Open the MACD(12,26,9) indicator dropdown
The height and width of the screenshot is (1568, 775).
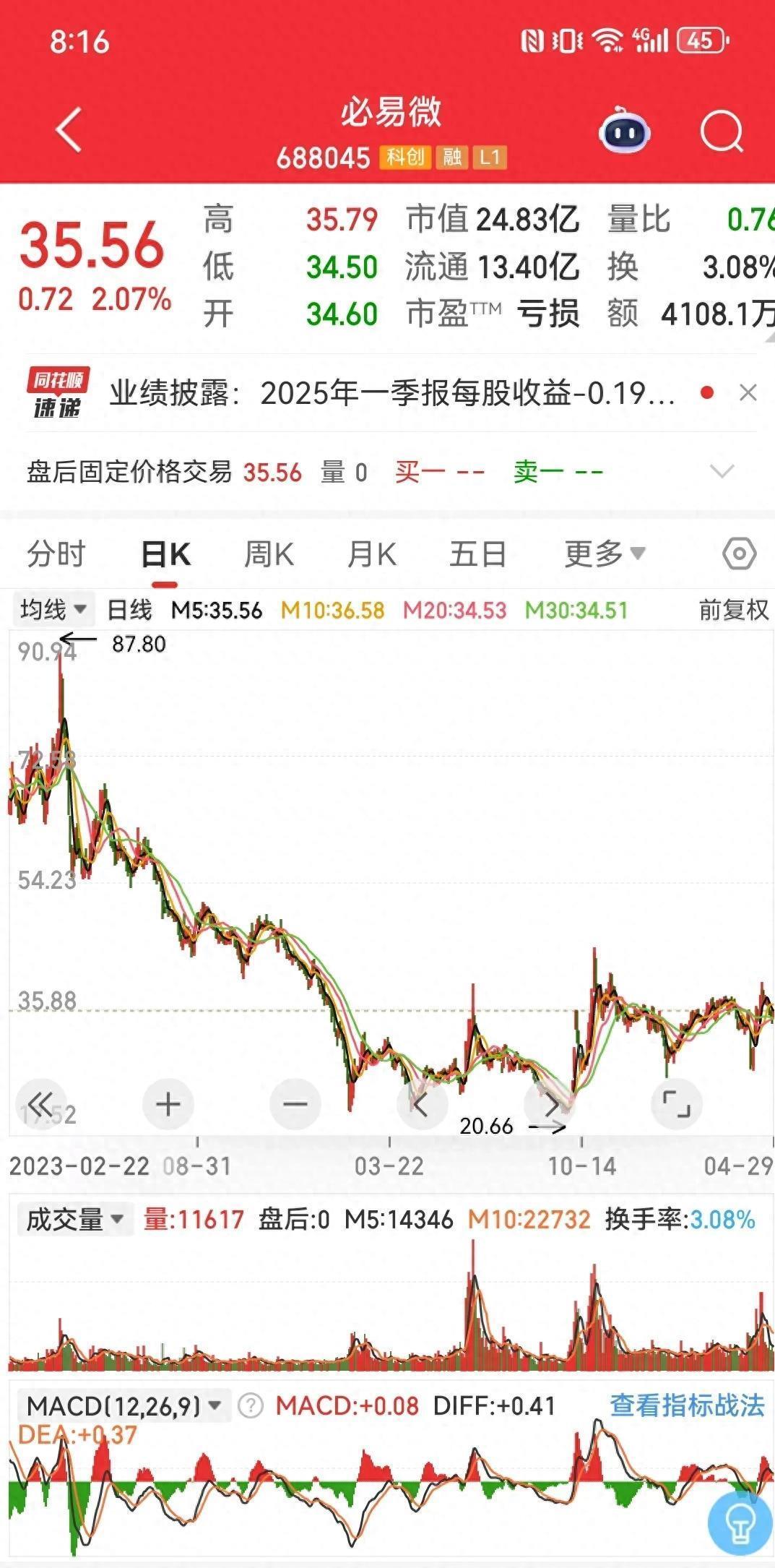point(124,1406)
